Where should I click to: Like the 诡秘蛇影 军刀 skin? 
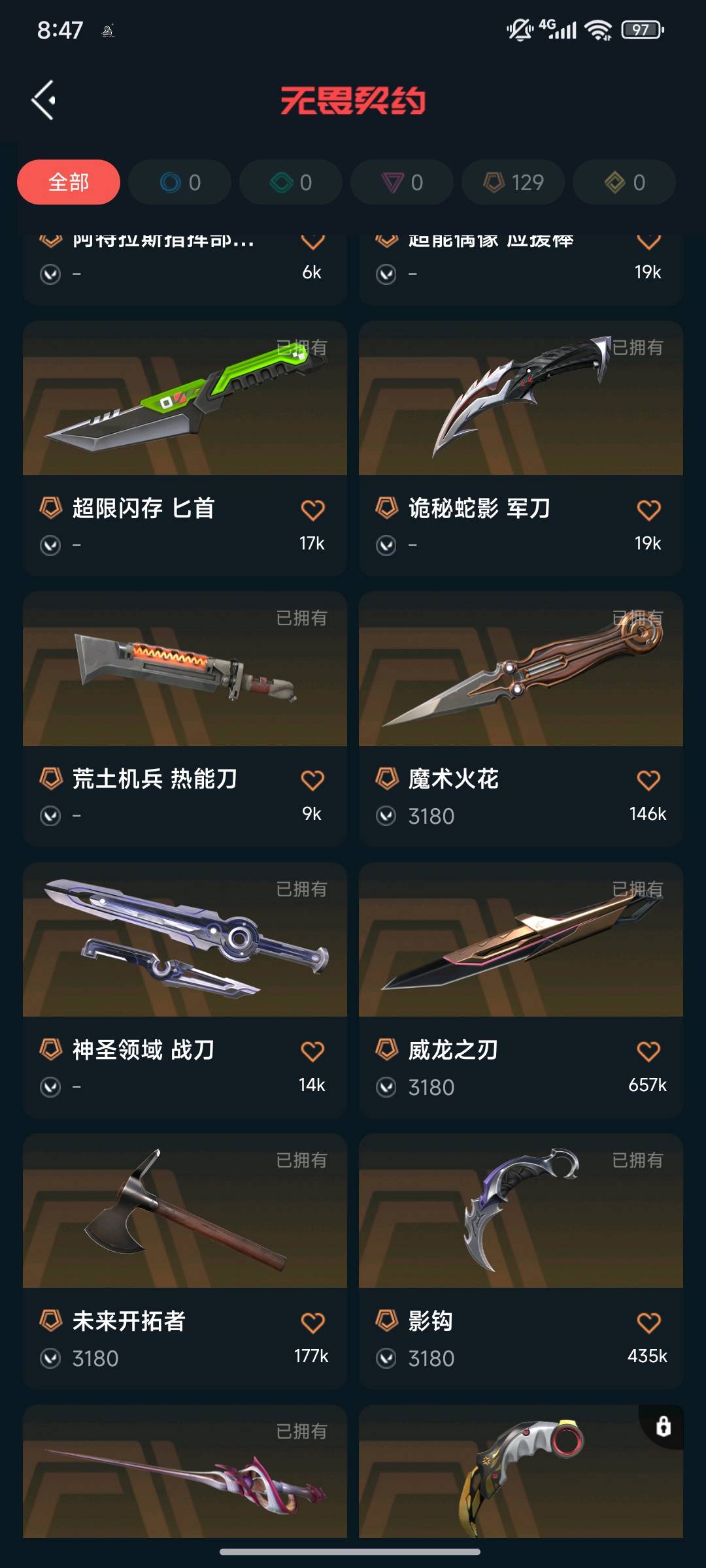648,510
